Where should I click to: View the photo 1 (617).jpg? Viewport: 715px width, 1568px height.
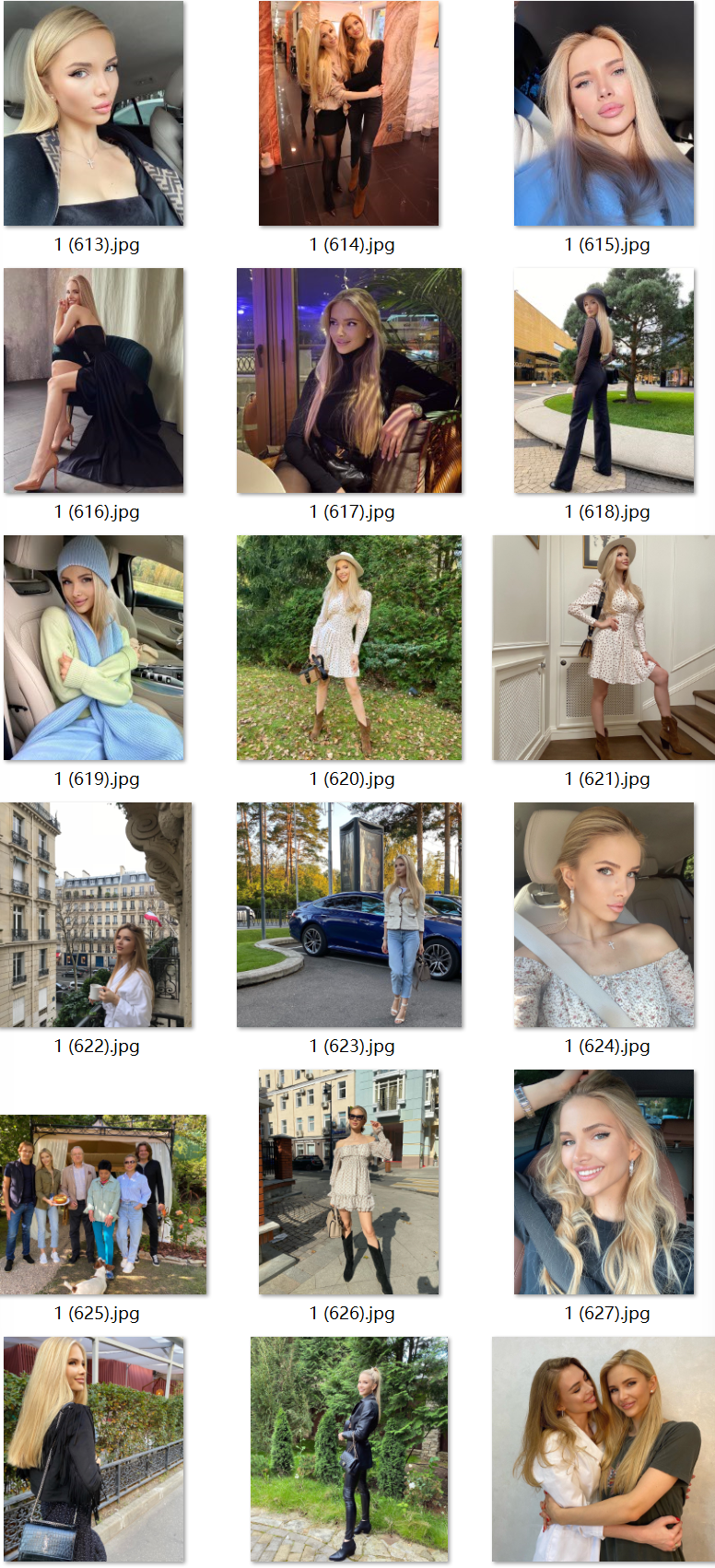(x=349, y=380)
